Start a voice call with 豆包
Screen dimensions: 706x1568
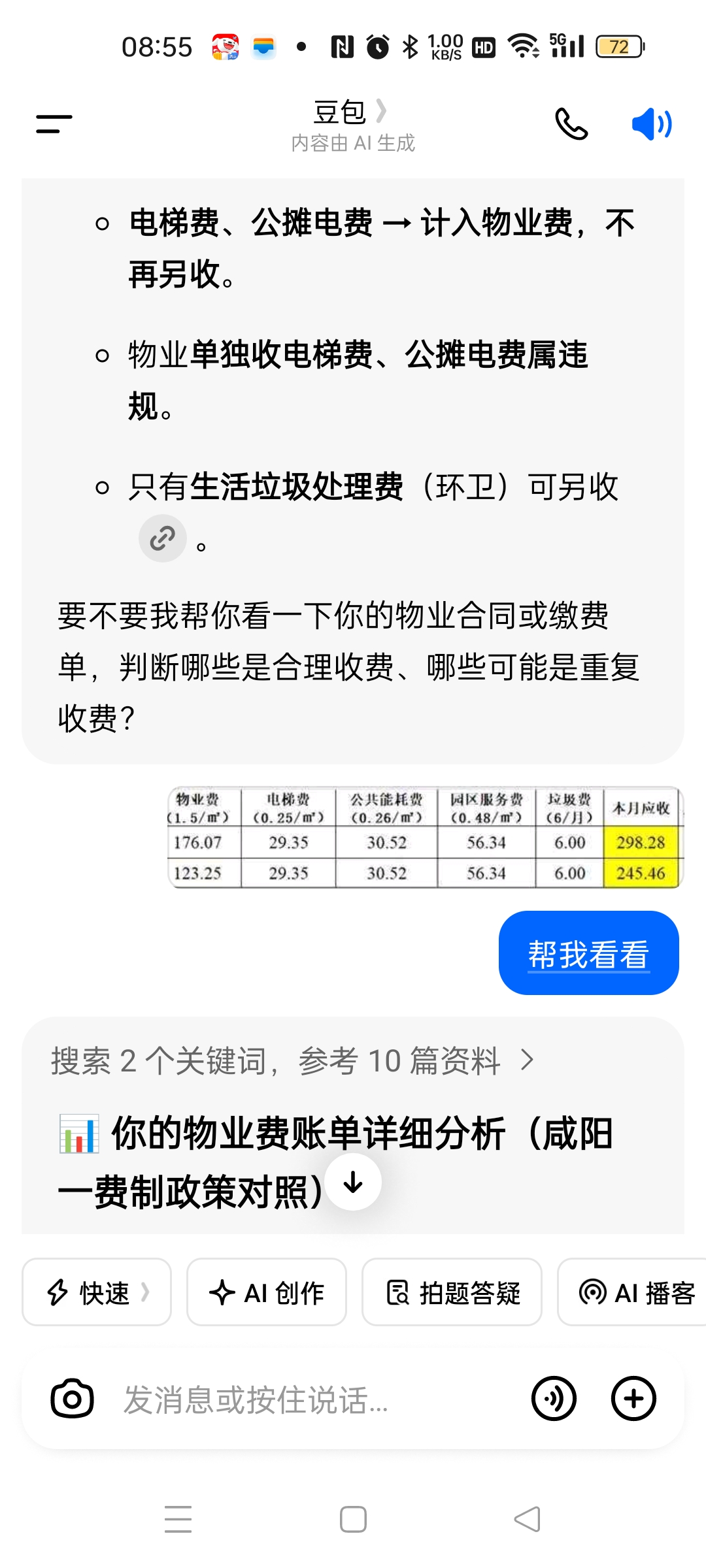(571, 123)
